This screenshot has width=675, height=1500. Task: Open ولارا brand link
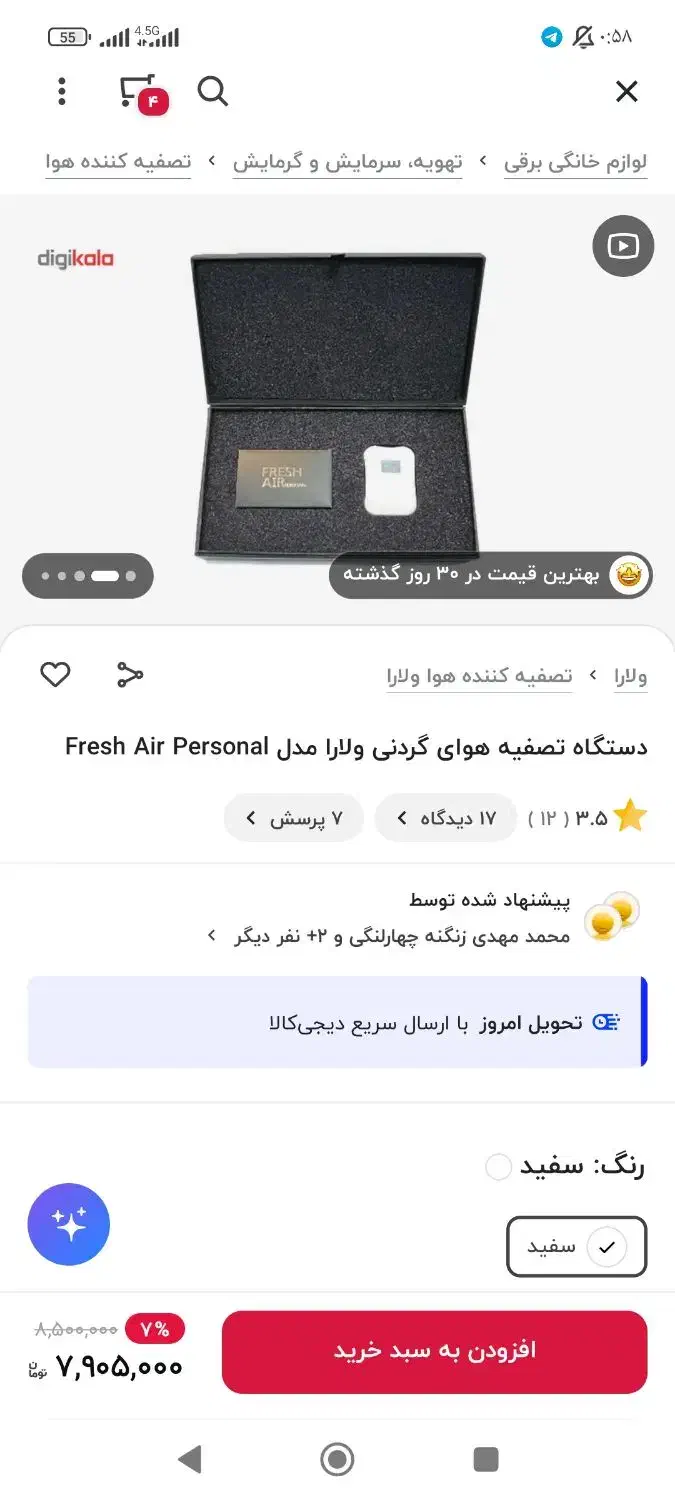click(631, 676)
